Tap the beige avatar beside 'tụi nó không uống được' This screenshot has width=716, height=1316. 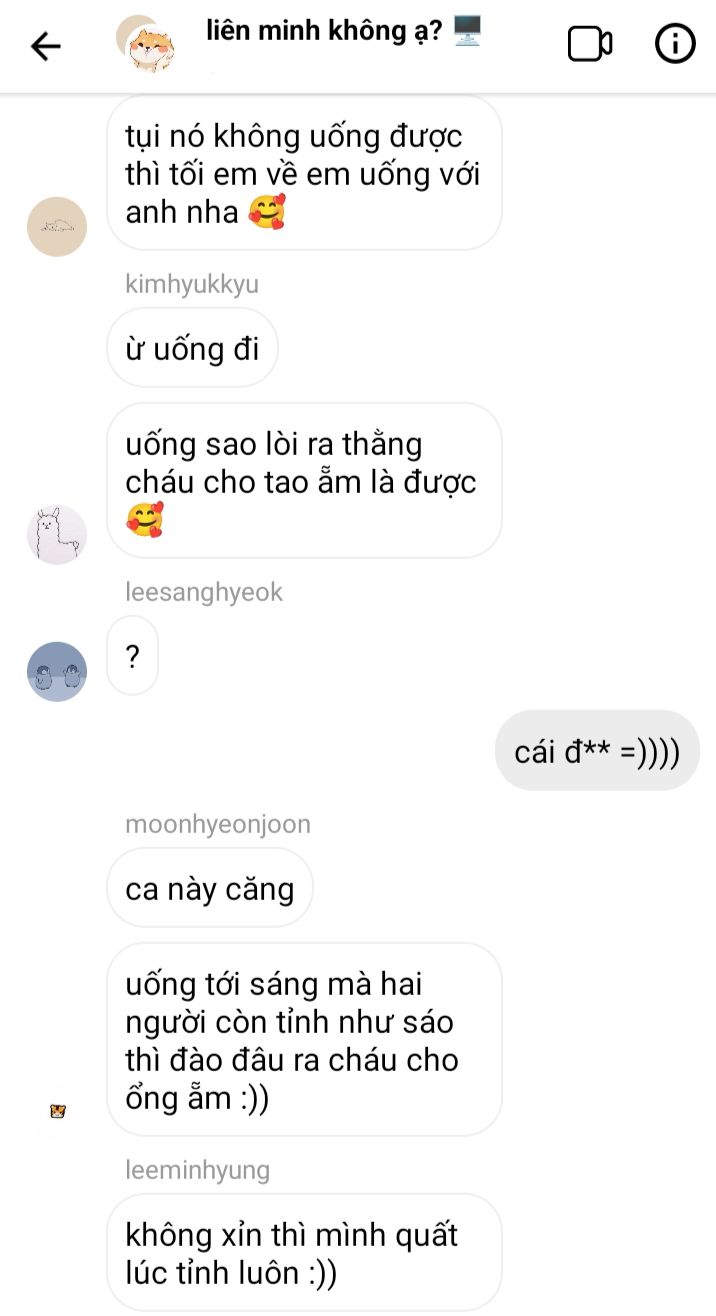(x=57, y=227)
